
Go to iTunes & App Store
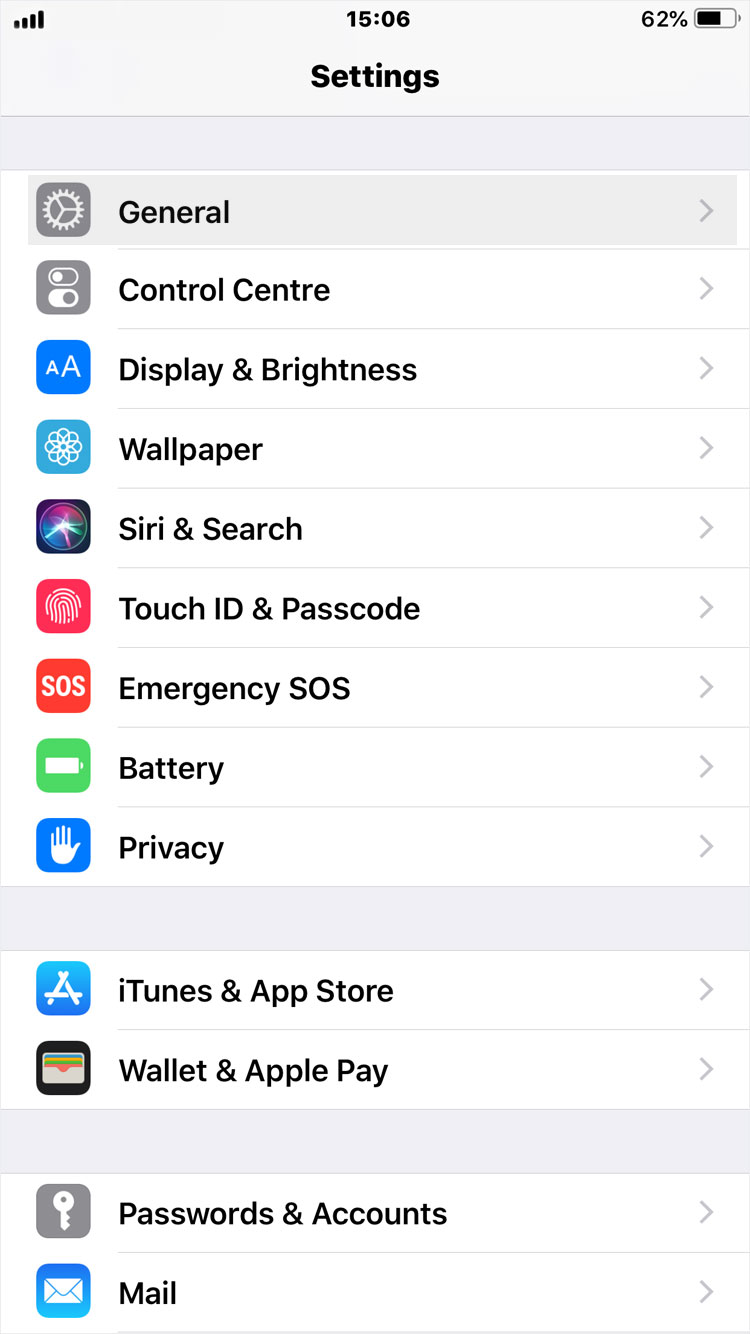click(375, 990)
